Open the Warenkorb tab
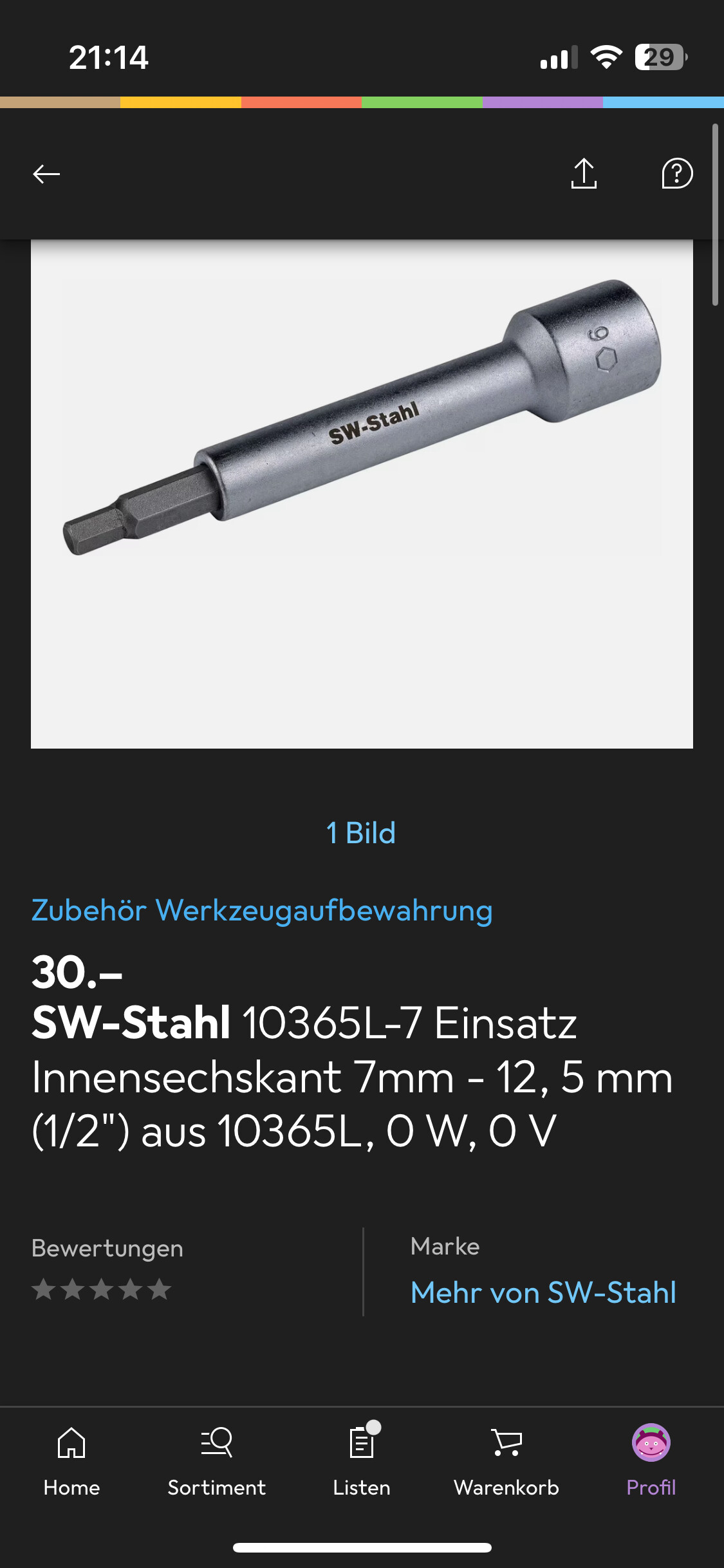Screen dimensions: 724x1568 tap(506, 1460)
